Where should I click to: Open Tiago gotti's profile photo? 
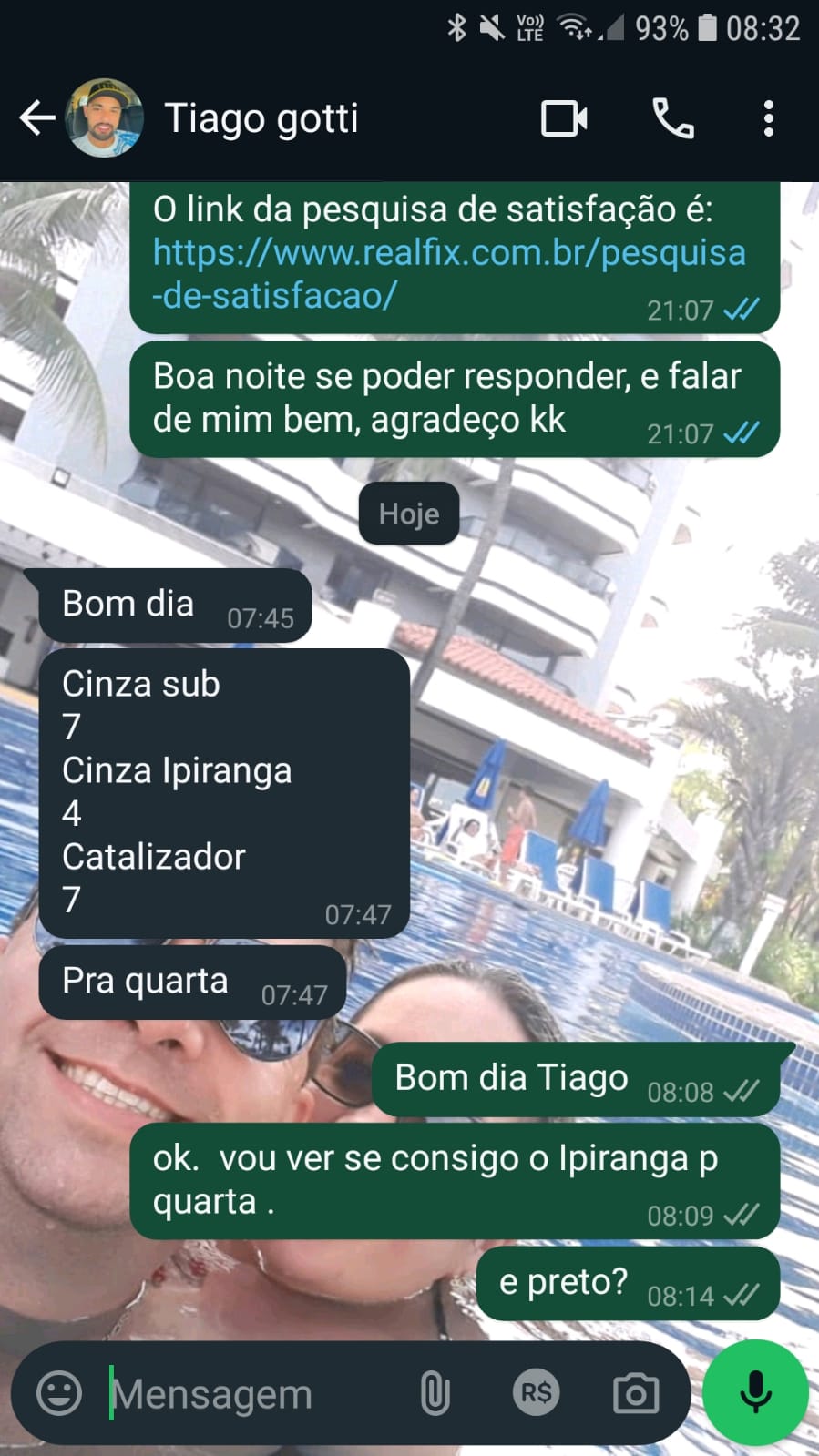click(x=105, y=118)
